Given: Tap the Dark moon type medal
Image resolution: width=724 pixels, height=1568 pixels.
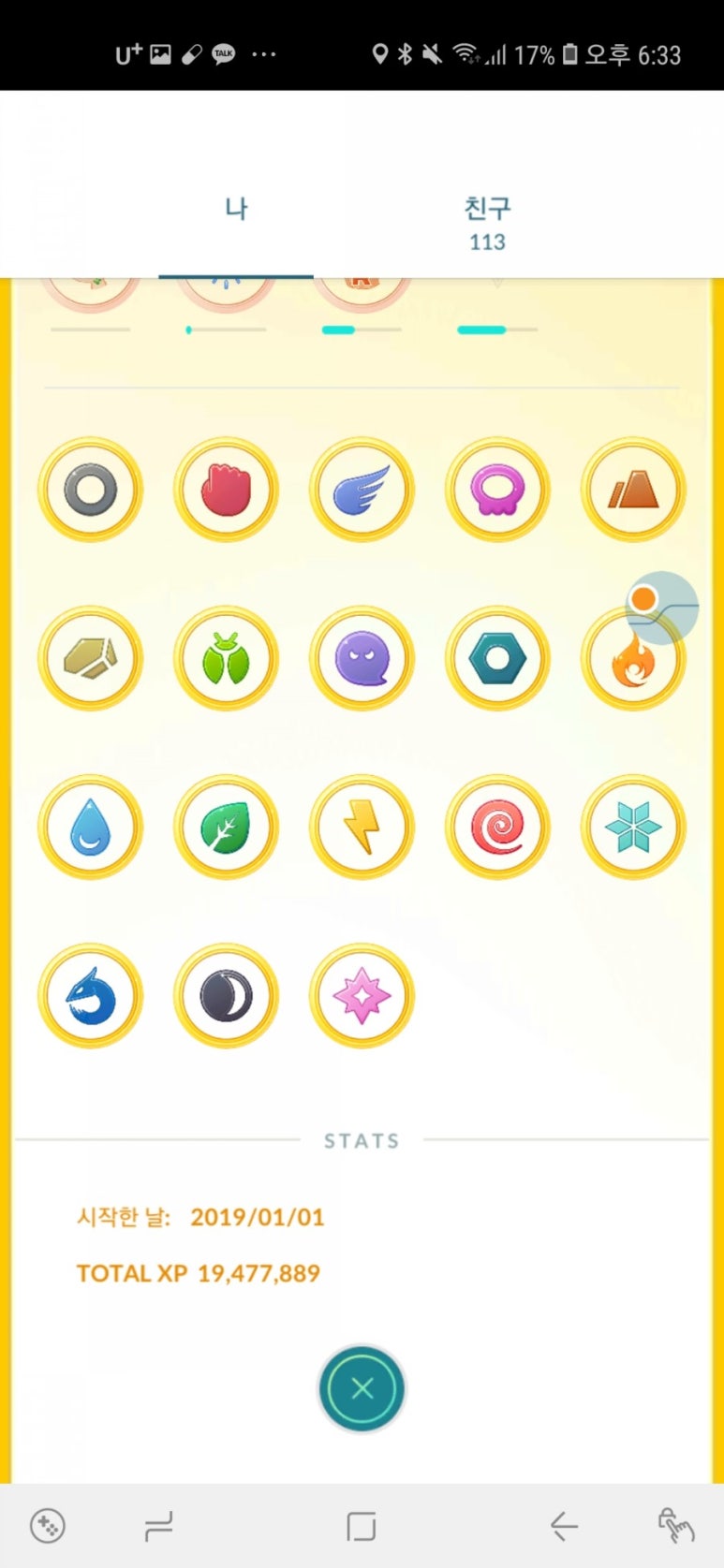Looking at the screenshot, I should click(x=226, y=996).
